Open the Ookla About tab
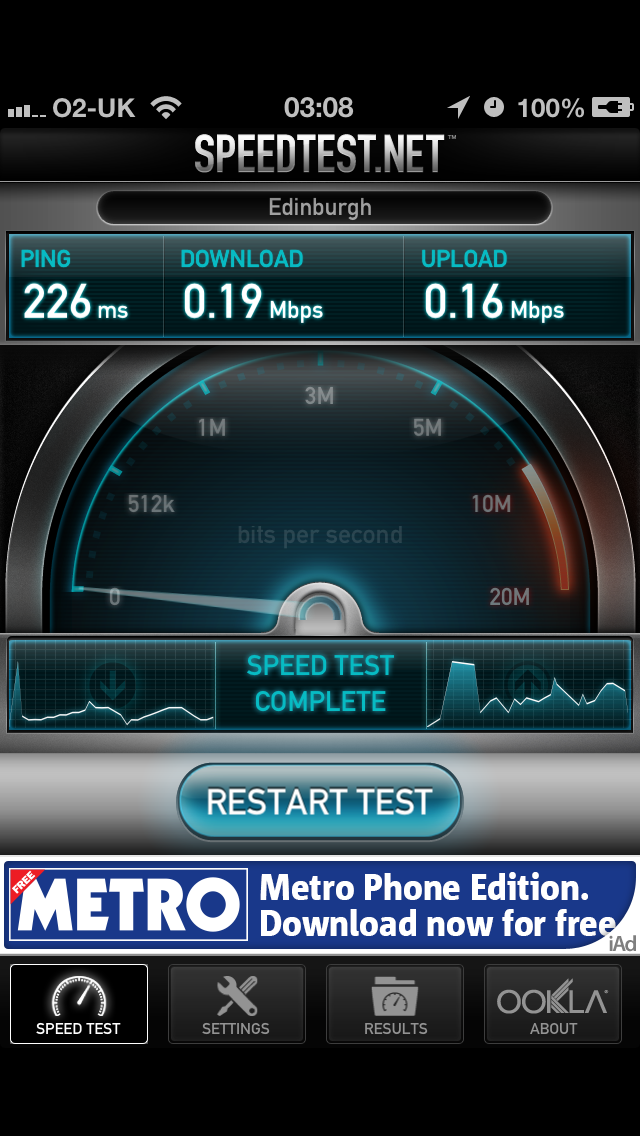 [x=553, y=1003]
